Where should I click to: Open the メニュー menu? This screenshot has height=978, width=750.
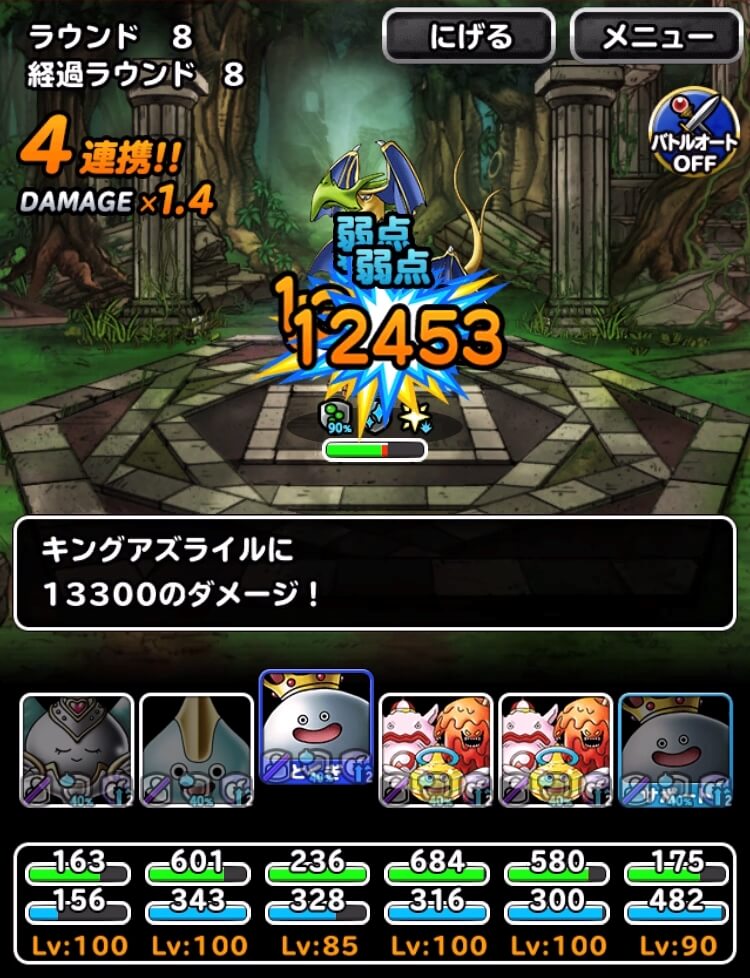(x=657, y=37)
